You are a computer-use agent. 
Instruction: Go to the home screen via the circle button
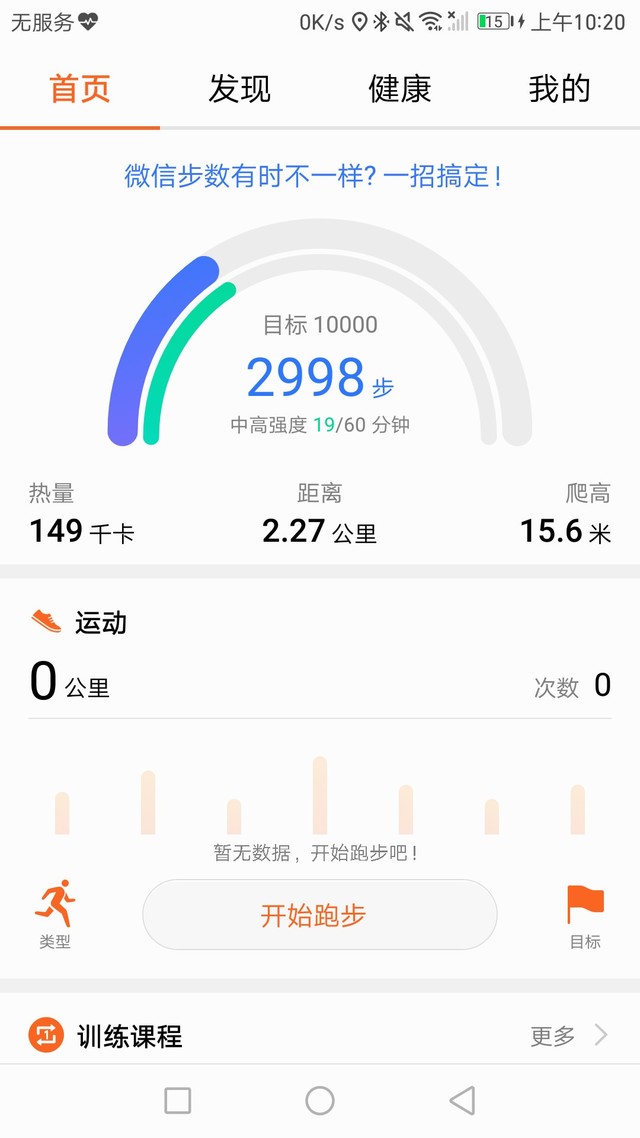[320, 1101]
